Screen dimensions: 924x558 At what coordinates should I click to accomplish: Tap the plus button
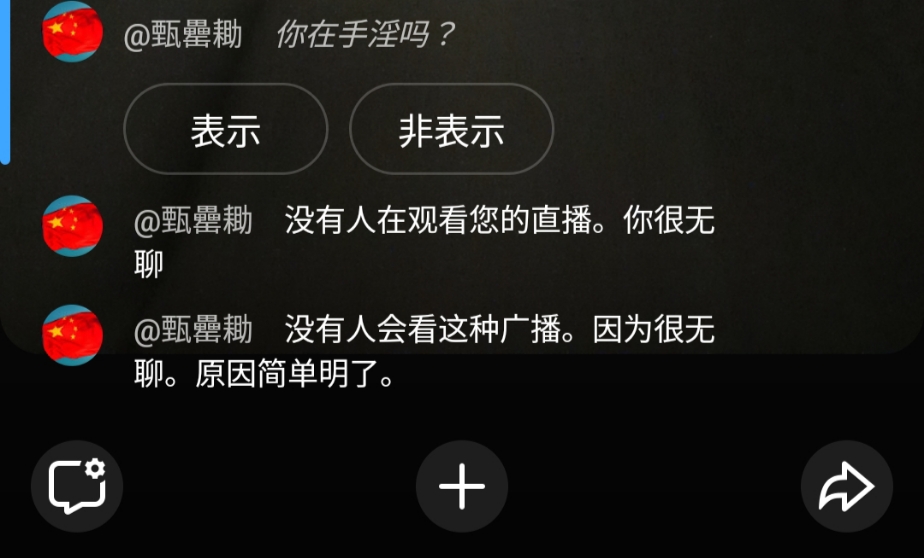pyautogui.click(x=462, y=487)
